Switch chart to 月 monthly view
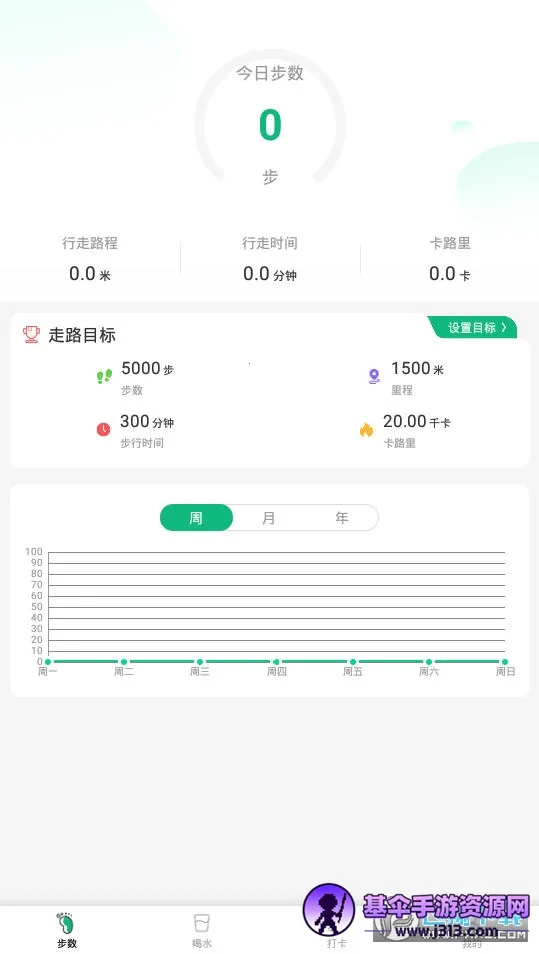 268,518
